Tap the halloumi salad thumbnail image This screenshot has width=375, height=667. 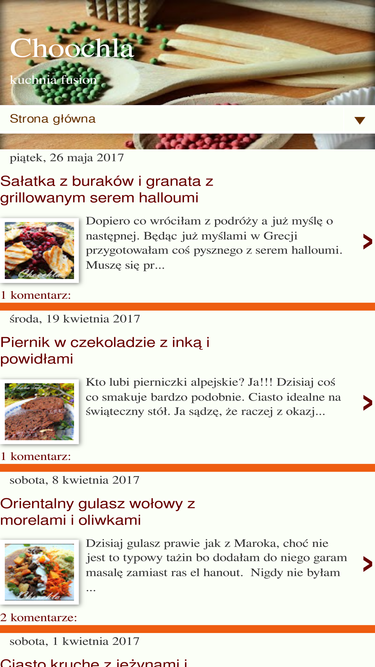tap(40, 250)
